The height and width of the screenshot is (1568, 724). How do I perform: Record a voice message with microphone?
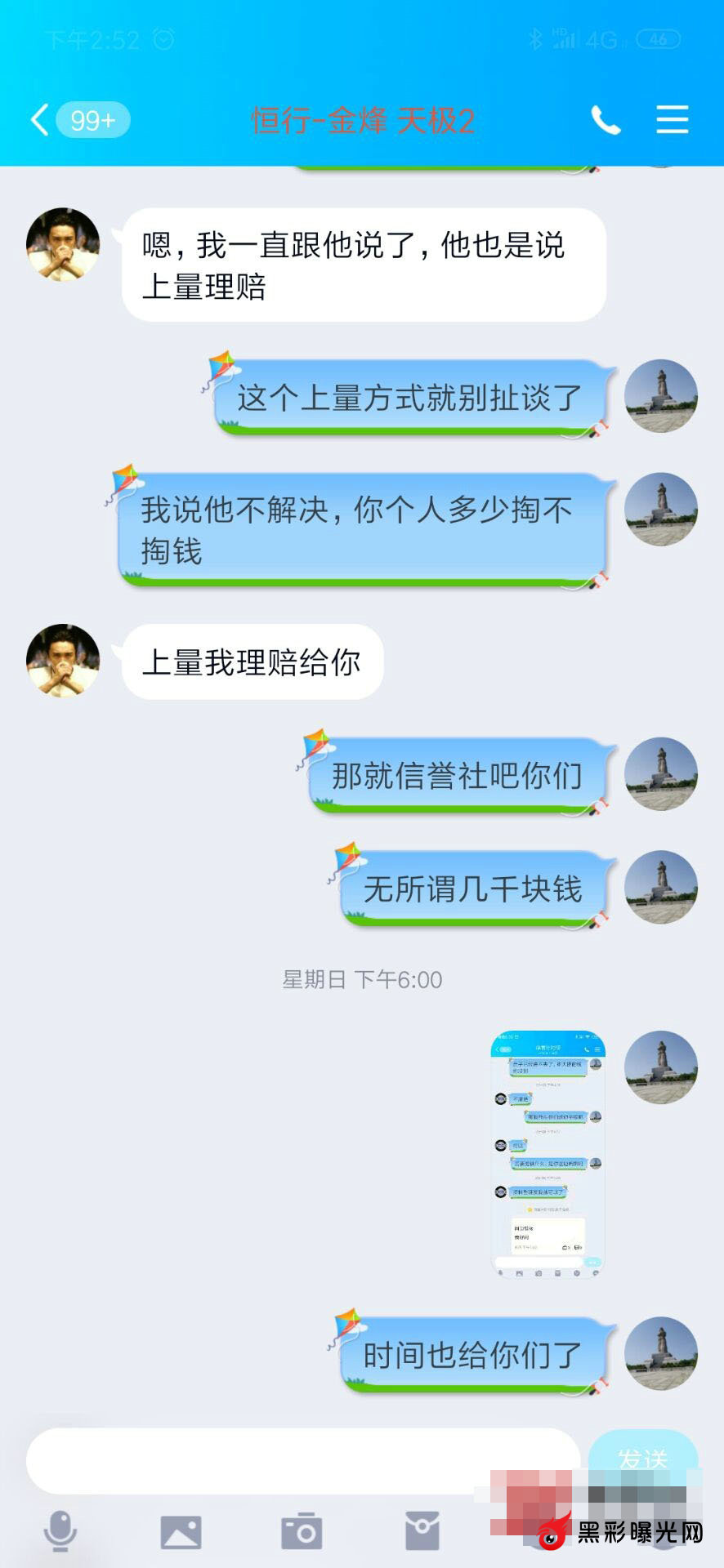60,1531
